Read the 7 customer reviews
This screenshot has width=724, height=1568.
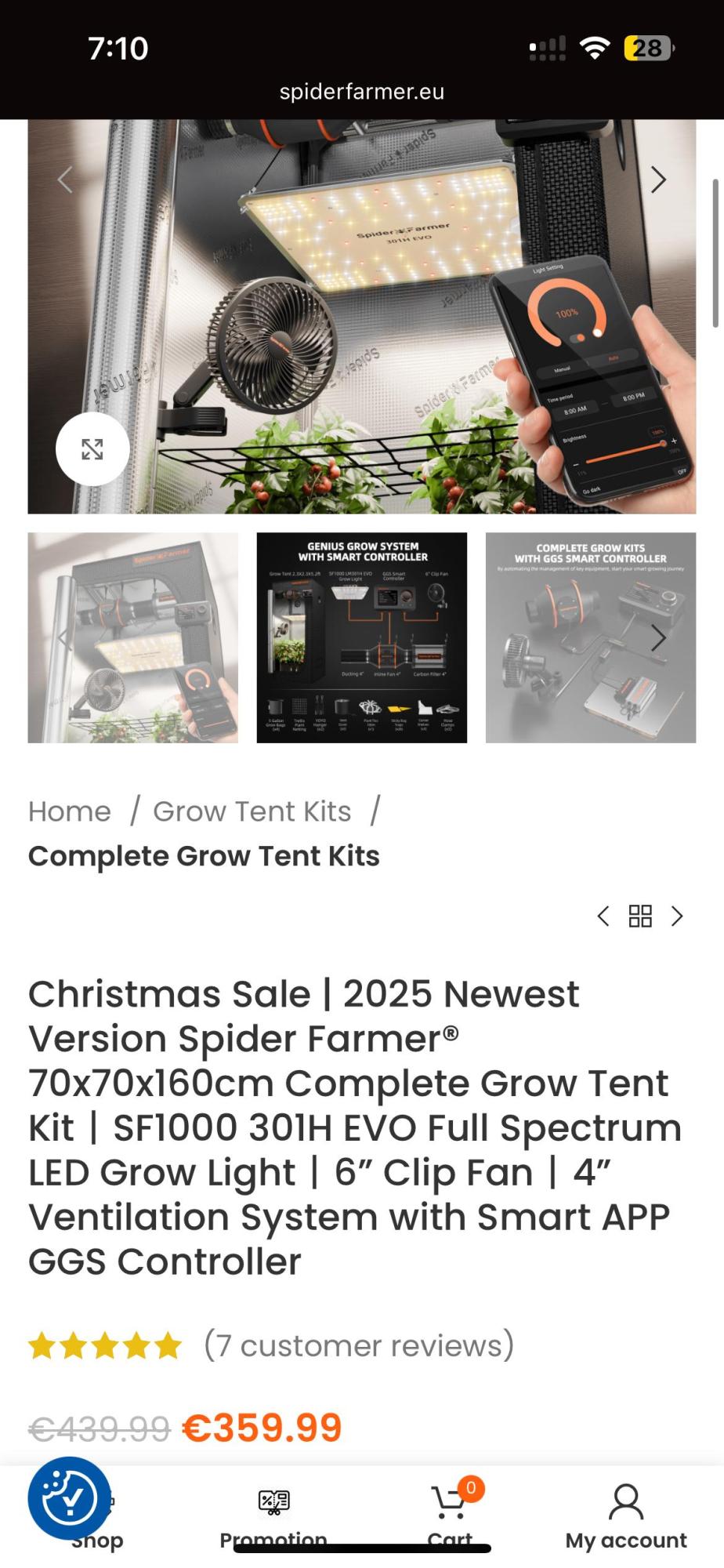tap(359, 1345)
